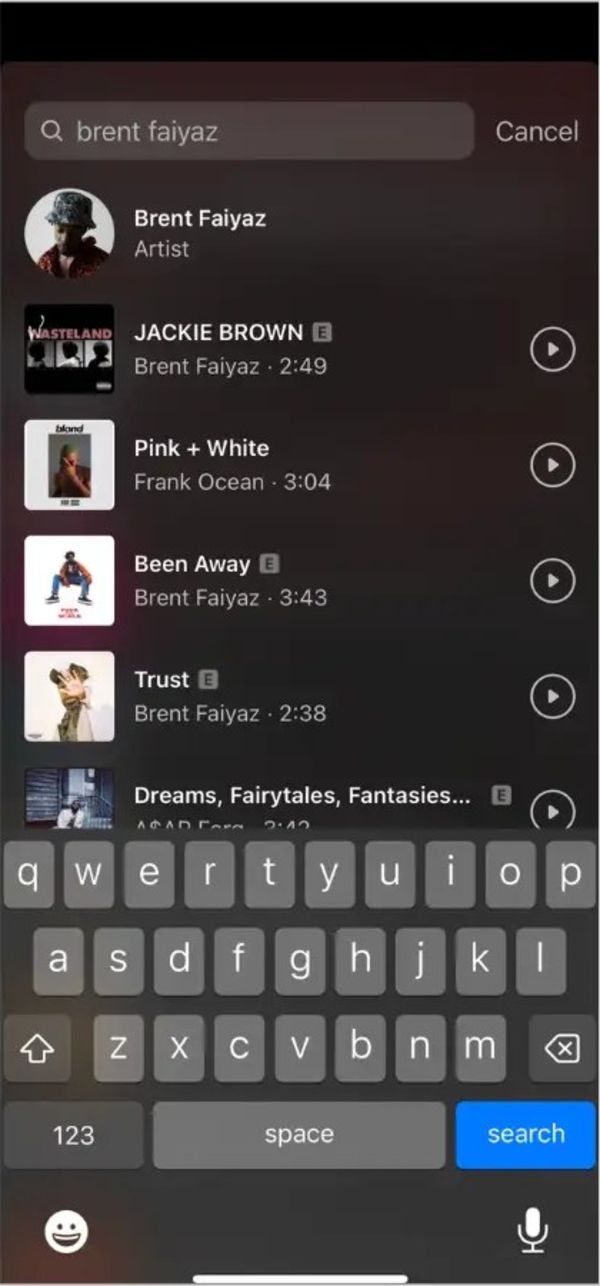The image size is (600, 1286).
Task: Hit the blue search key on keyboard
Action: [526, 1134]
